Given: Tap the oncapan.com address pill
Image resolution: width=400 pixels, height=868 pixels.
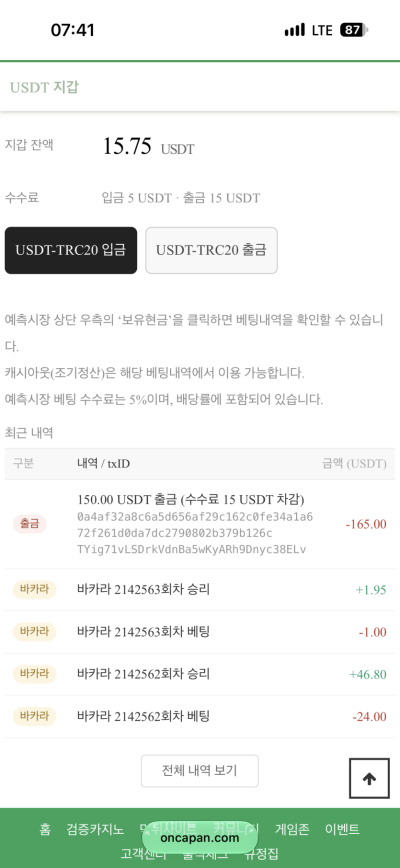Looking at the screenshot, I should pos(200,837).
